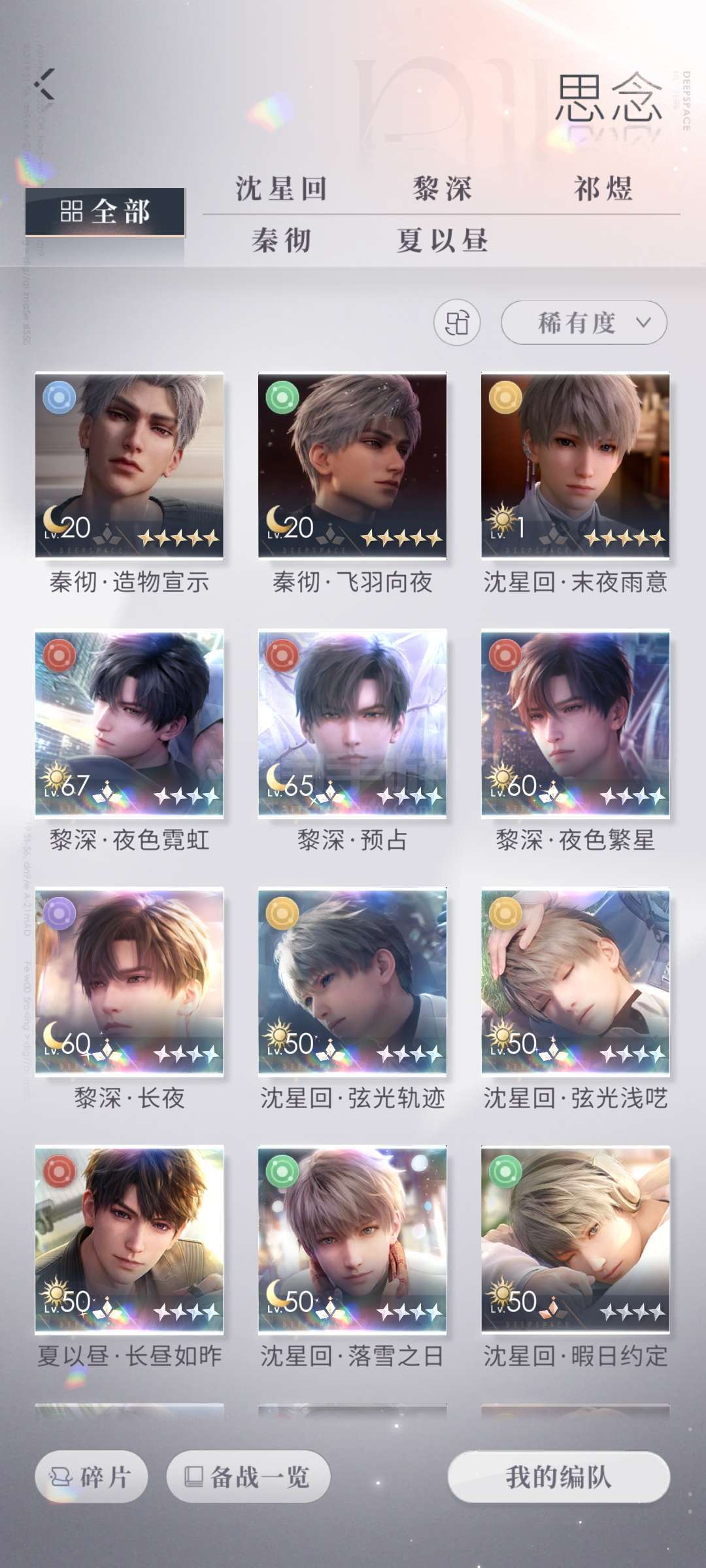Open the 碎片 fragments button

92,1477
